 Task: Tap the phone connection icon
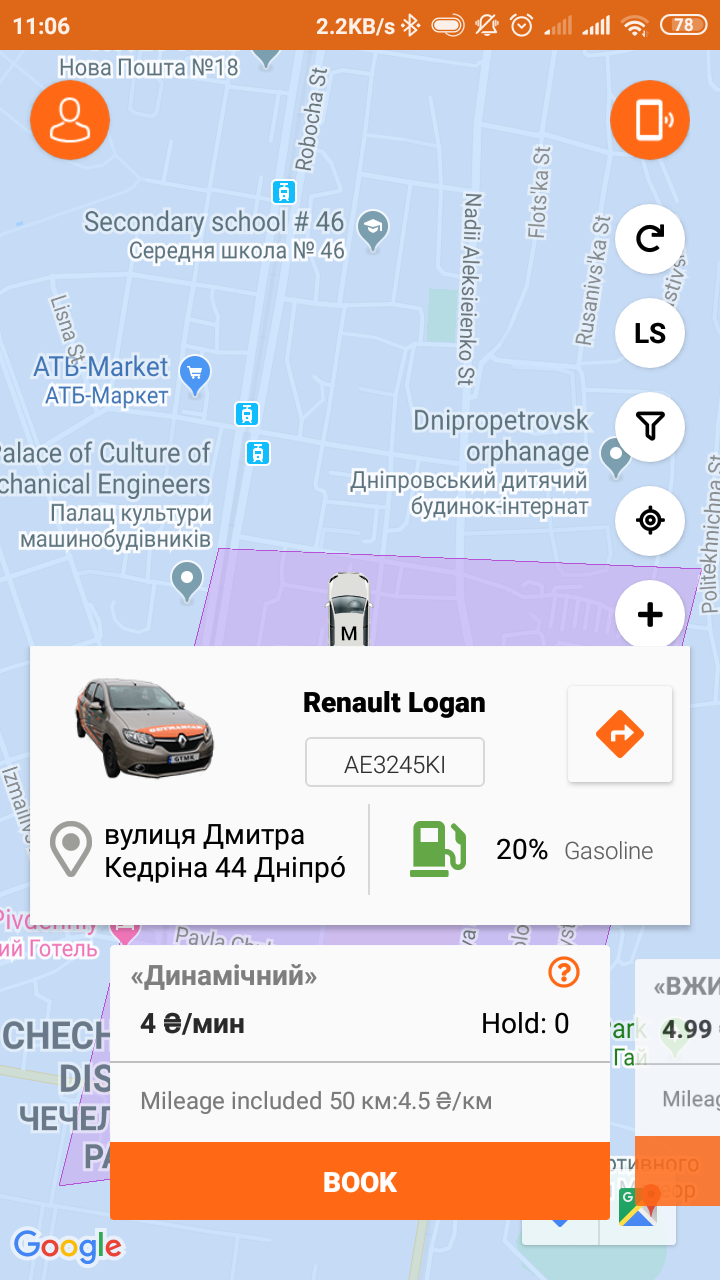[x=650, y=120]
